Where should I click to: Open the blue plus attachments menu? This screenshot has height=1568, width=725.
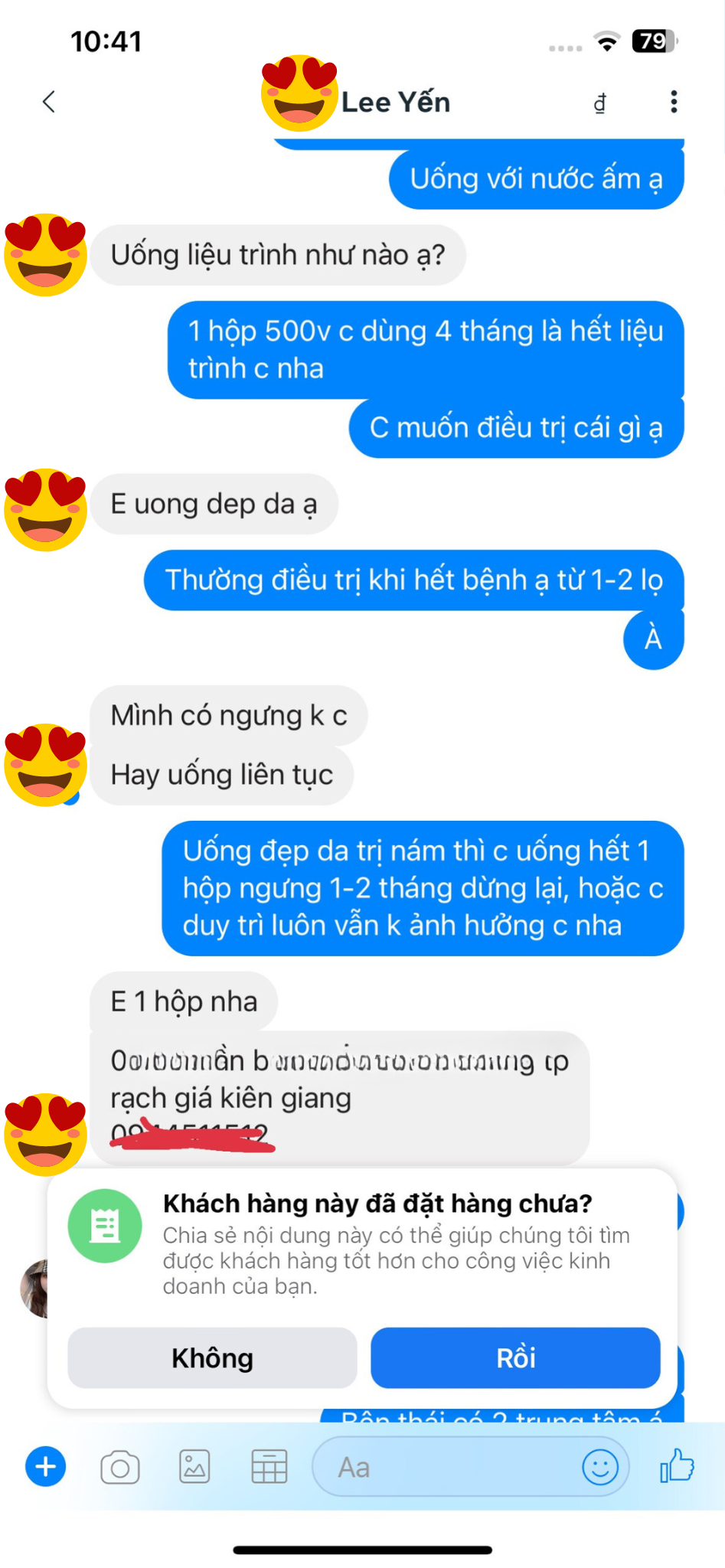pos(46,1466)
